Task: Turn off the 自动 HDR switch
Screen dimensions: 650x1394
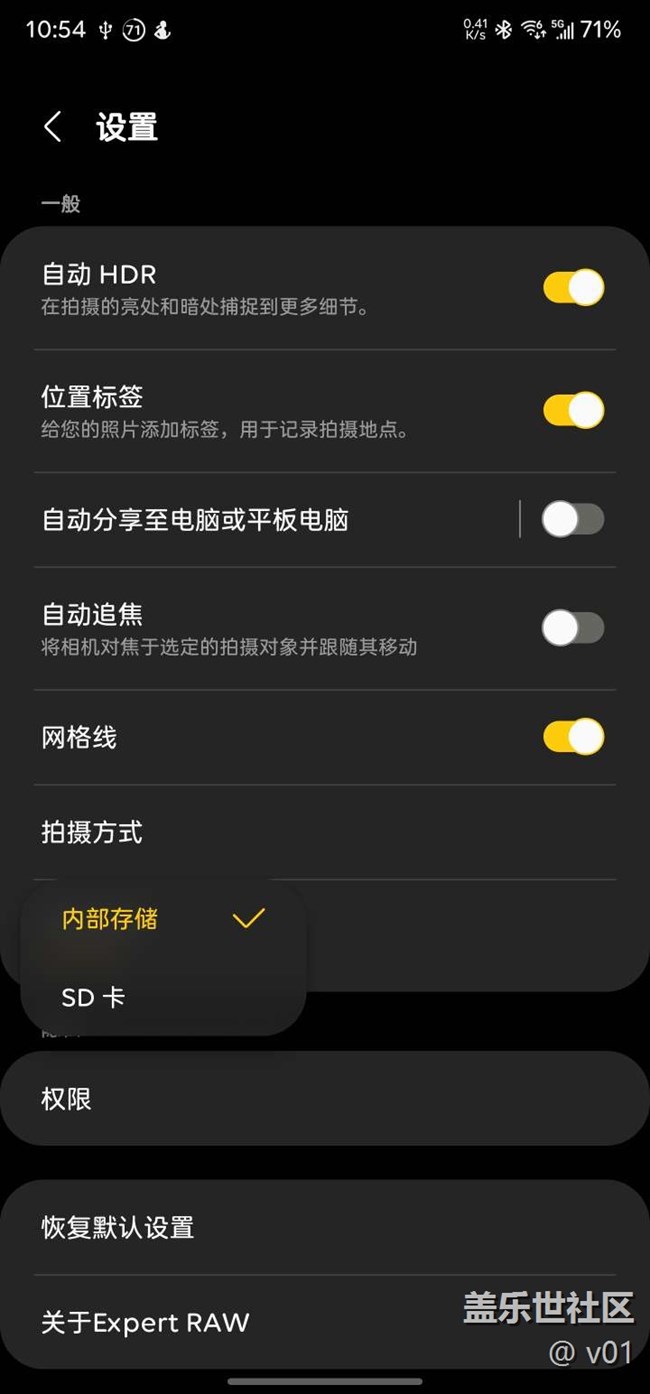Action: pos(573,288)
